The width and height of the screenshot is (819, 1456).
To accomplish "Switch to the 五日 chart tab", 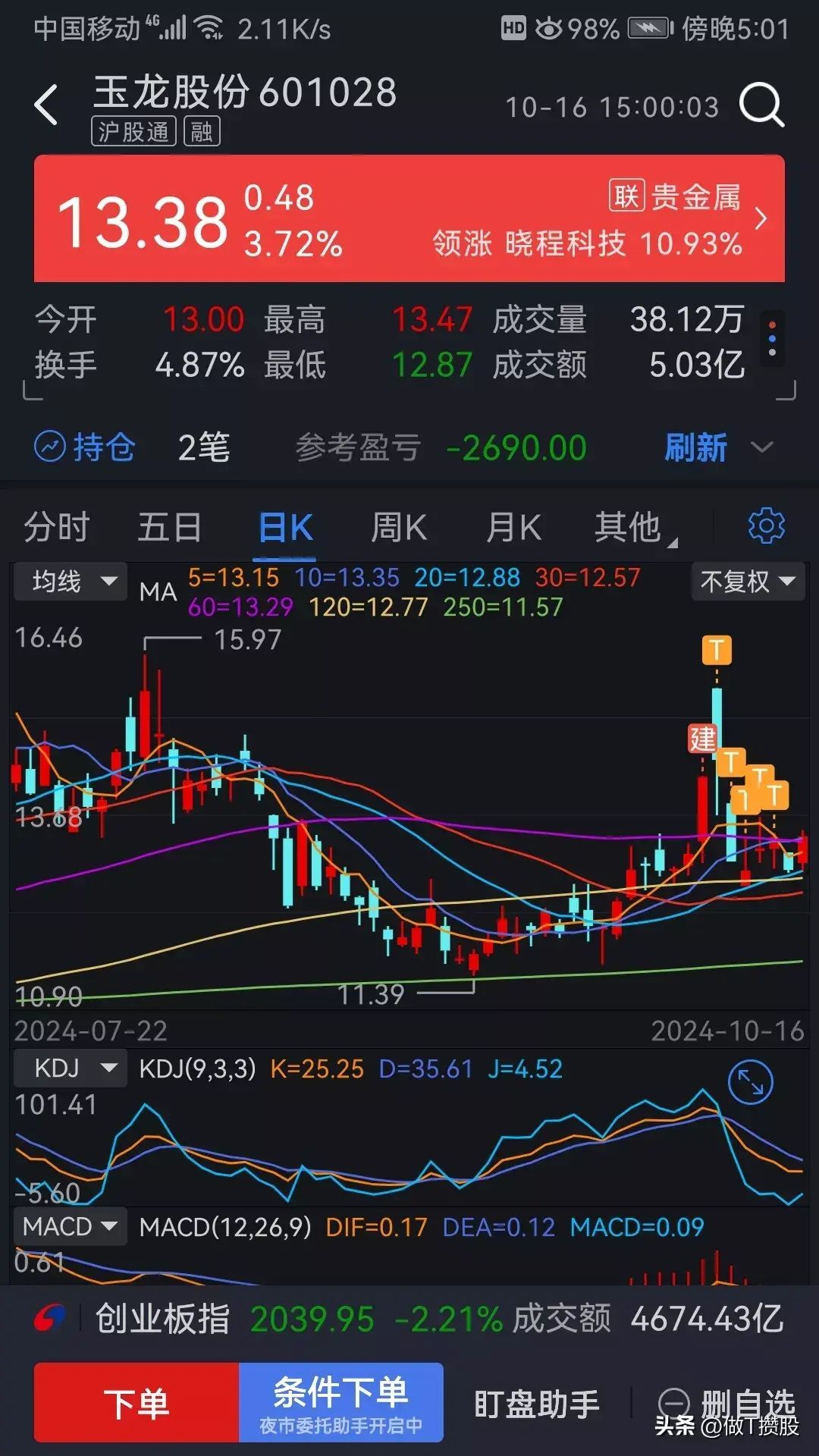I will click(170, 527).
